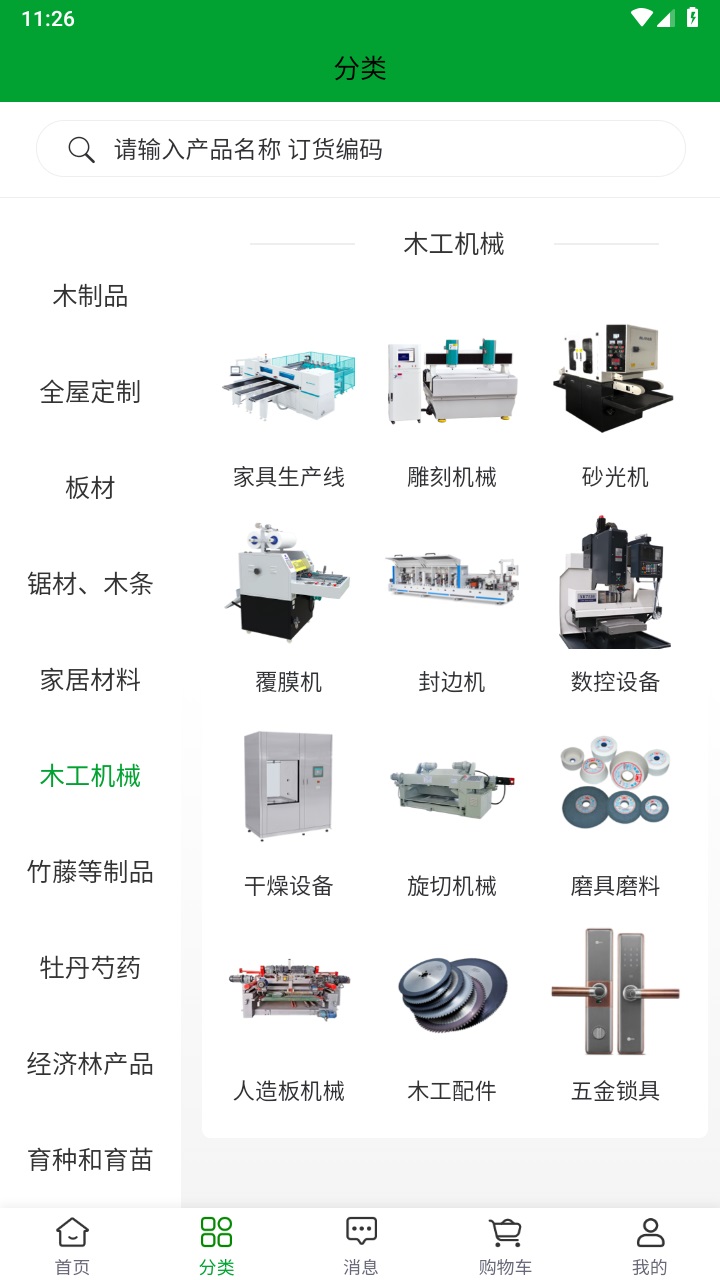Open the 购物车 shopping cart icon
The height and width of the screenshot is (1280, 720).
[x=504, y=1232]
